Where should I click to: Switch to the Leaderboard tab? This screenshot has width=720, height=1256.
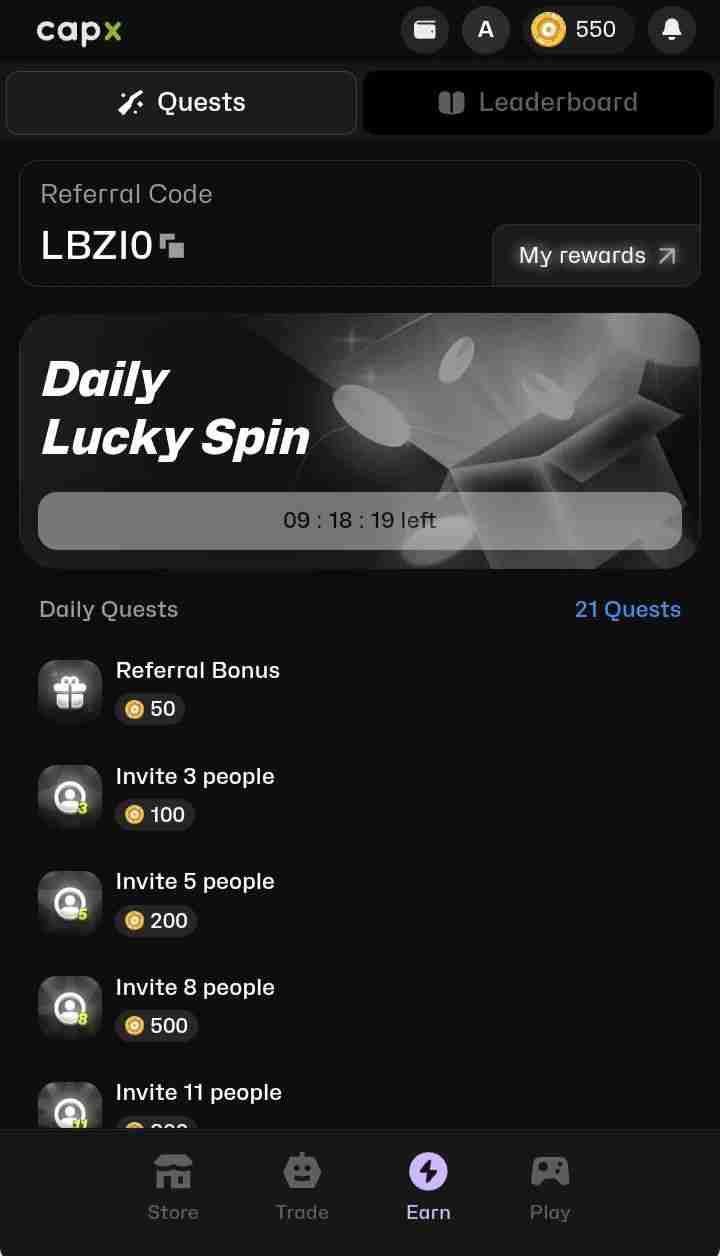click(x=538, y=102)
